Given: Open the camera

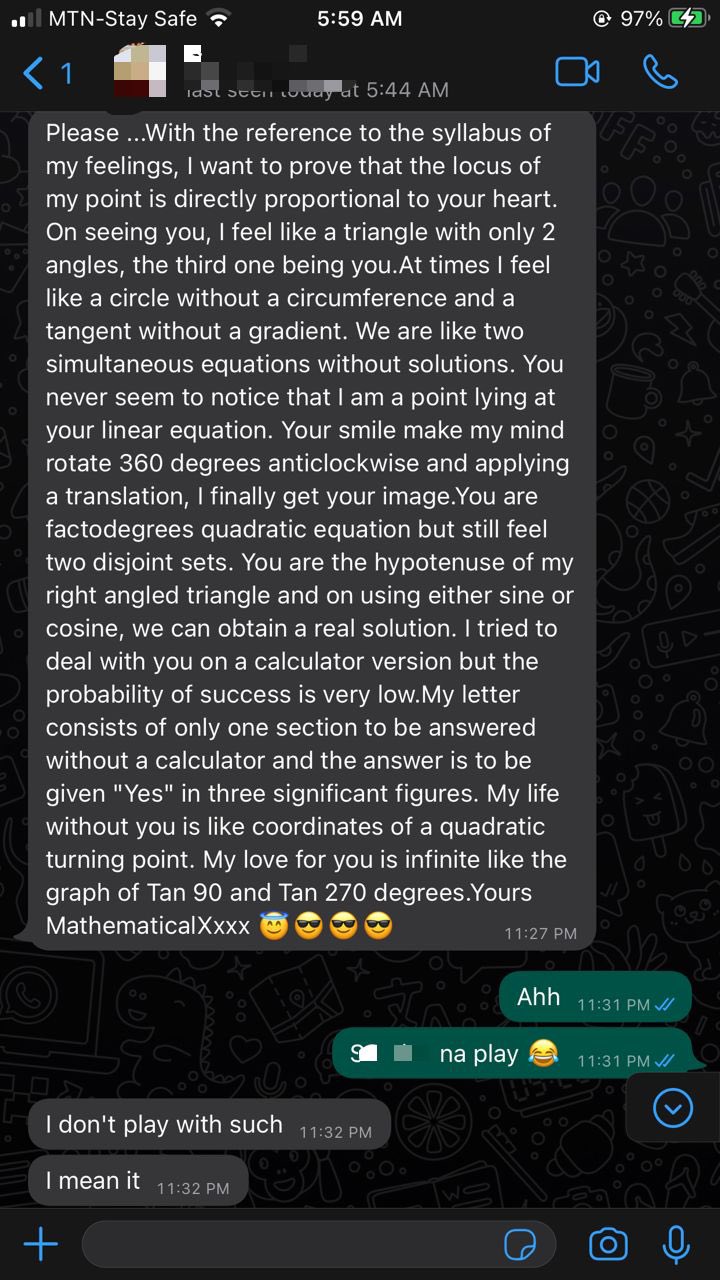Looking at the screenshot, I should tap(607, 1245).
